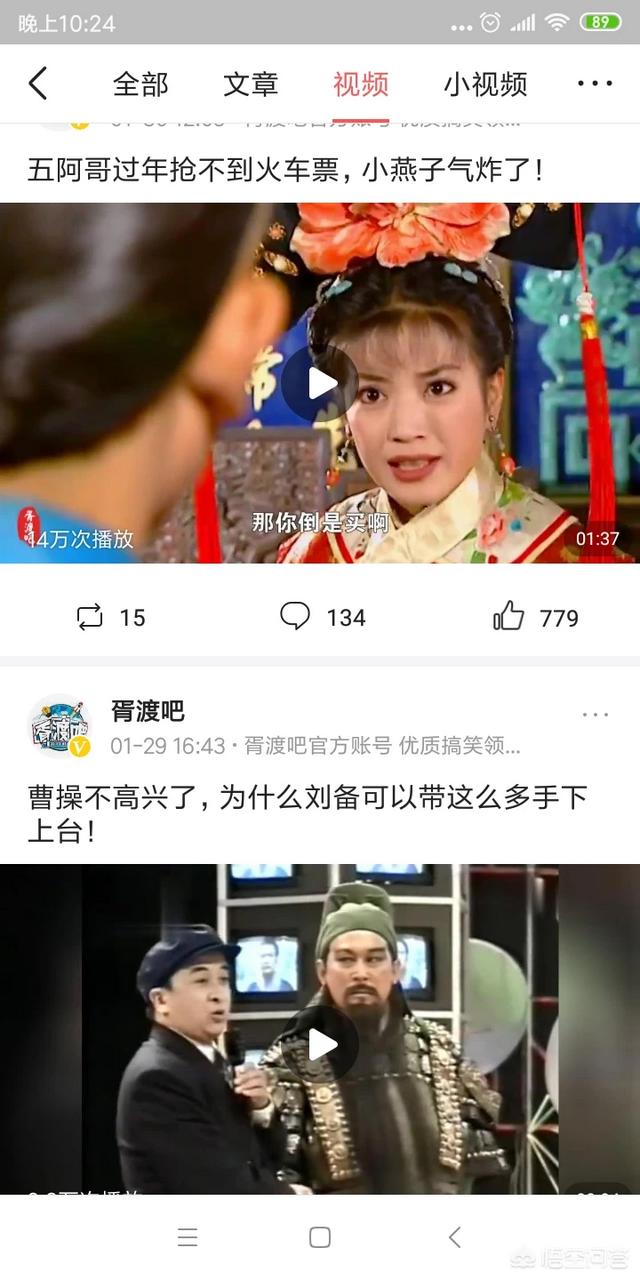Play the 五阿哥过年抢不到火车票 video

point(320,383)
